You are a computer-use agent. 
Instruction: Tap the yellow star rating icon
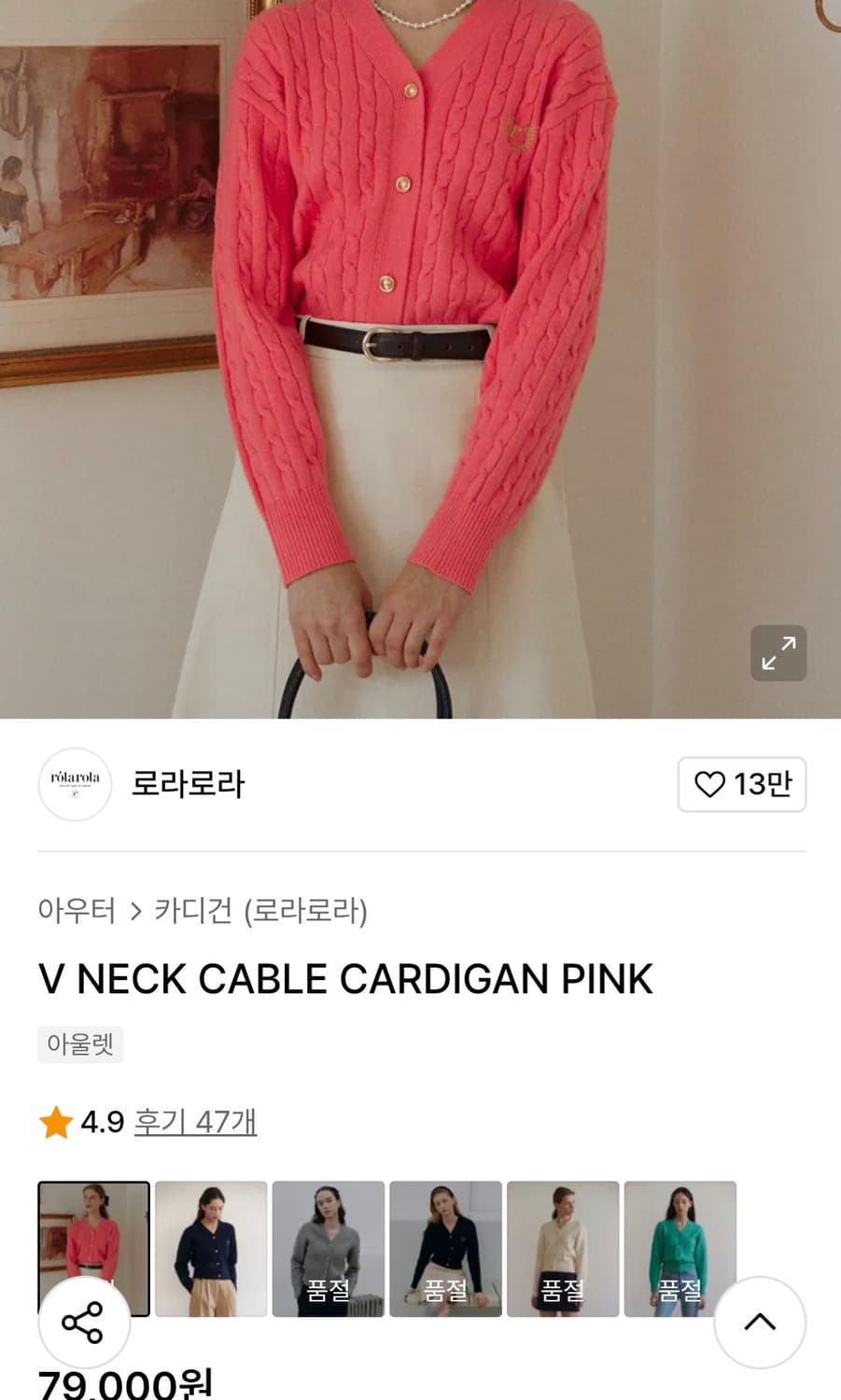[53, 1123]
